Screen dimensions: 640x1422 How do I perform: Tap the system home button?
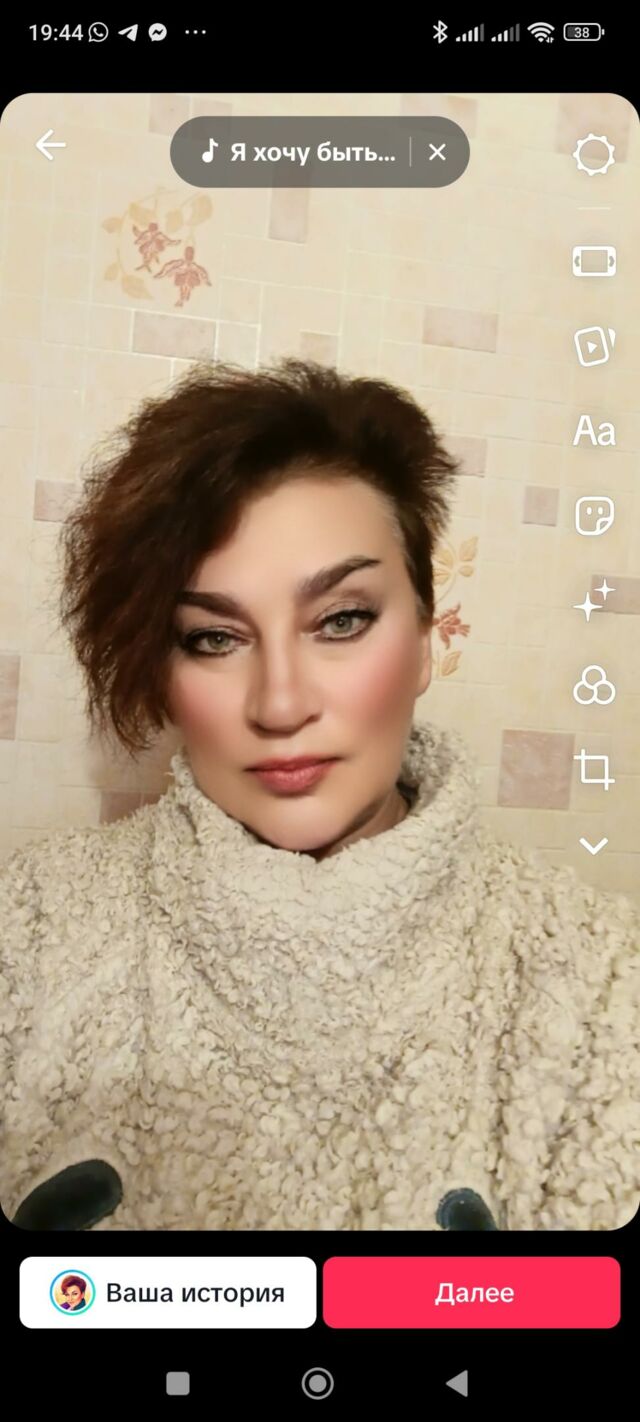(x=318, y=1383)
